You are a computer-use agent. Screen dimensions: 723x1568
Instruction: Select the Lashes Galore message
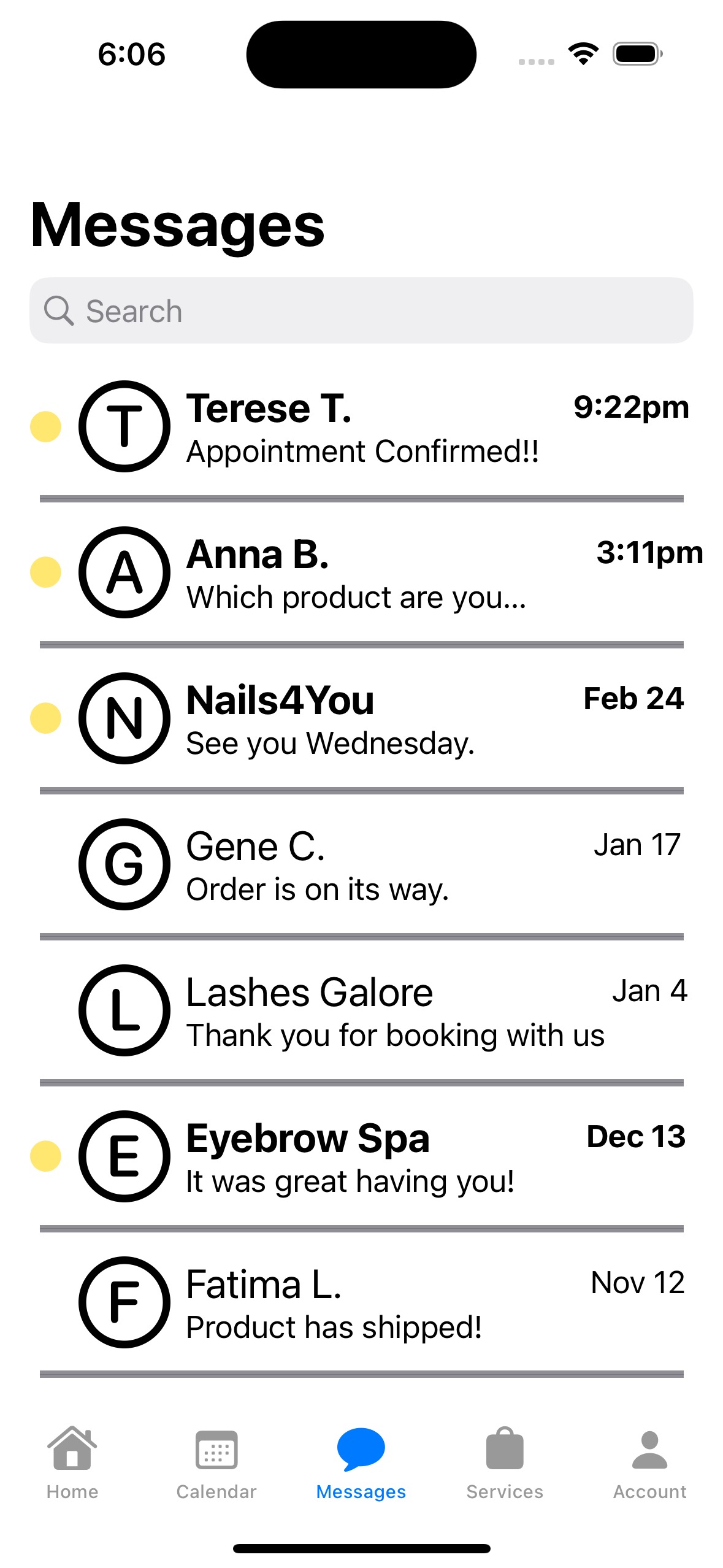(x=361, y=1012)
